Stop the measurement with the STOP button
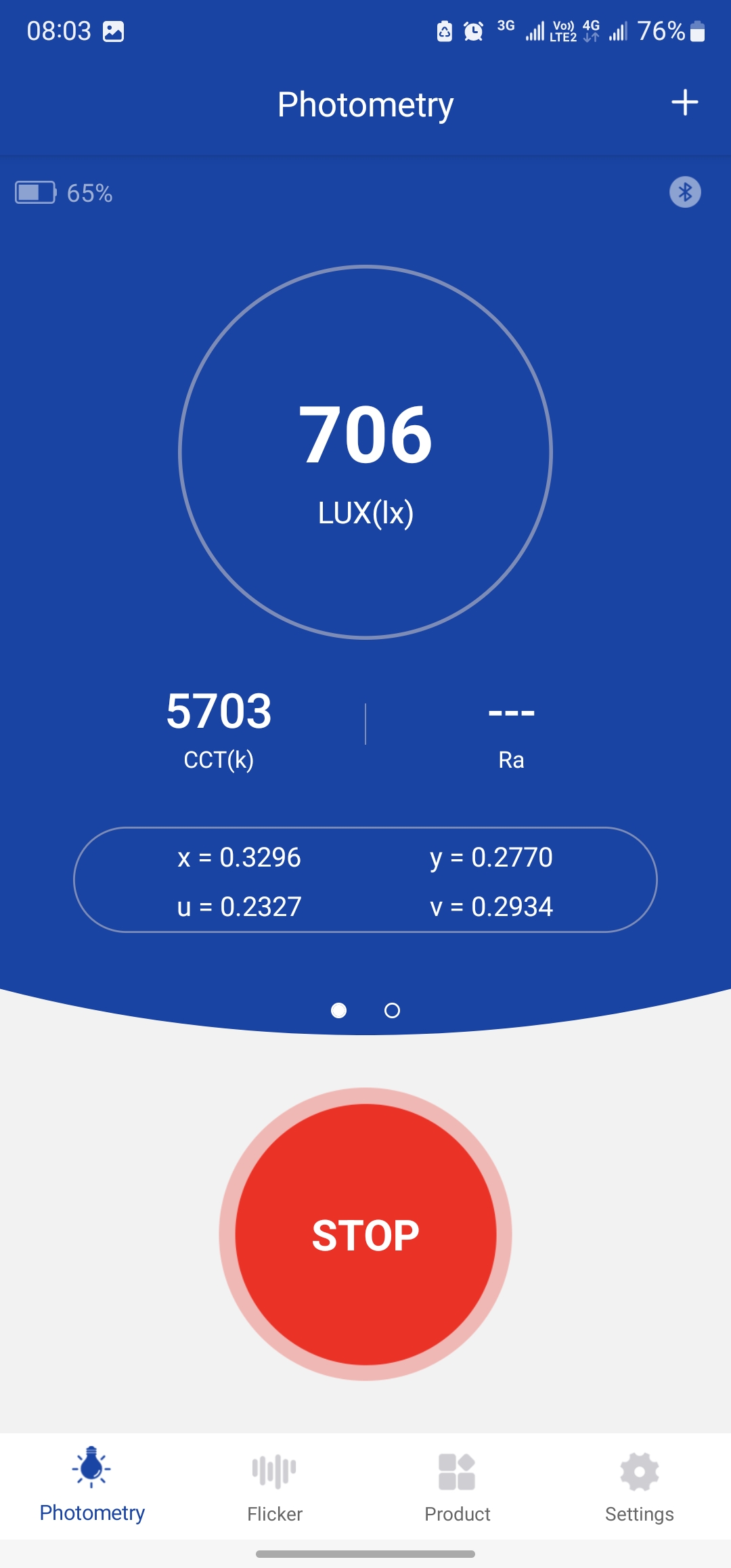 [x=365, y=1234]
